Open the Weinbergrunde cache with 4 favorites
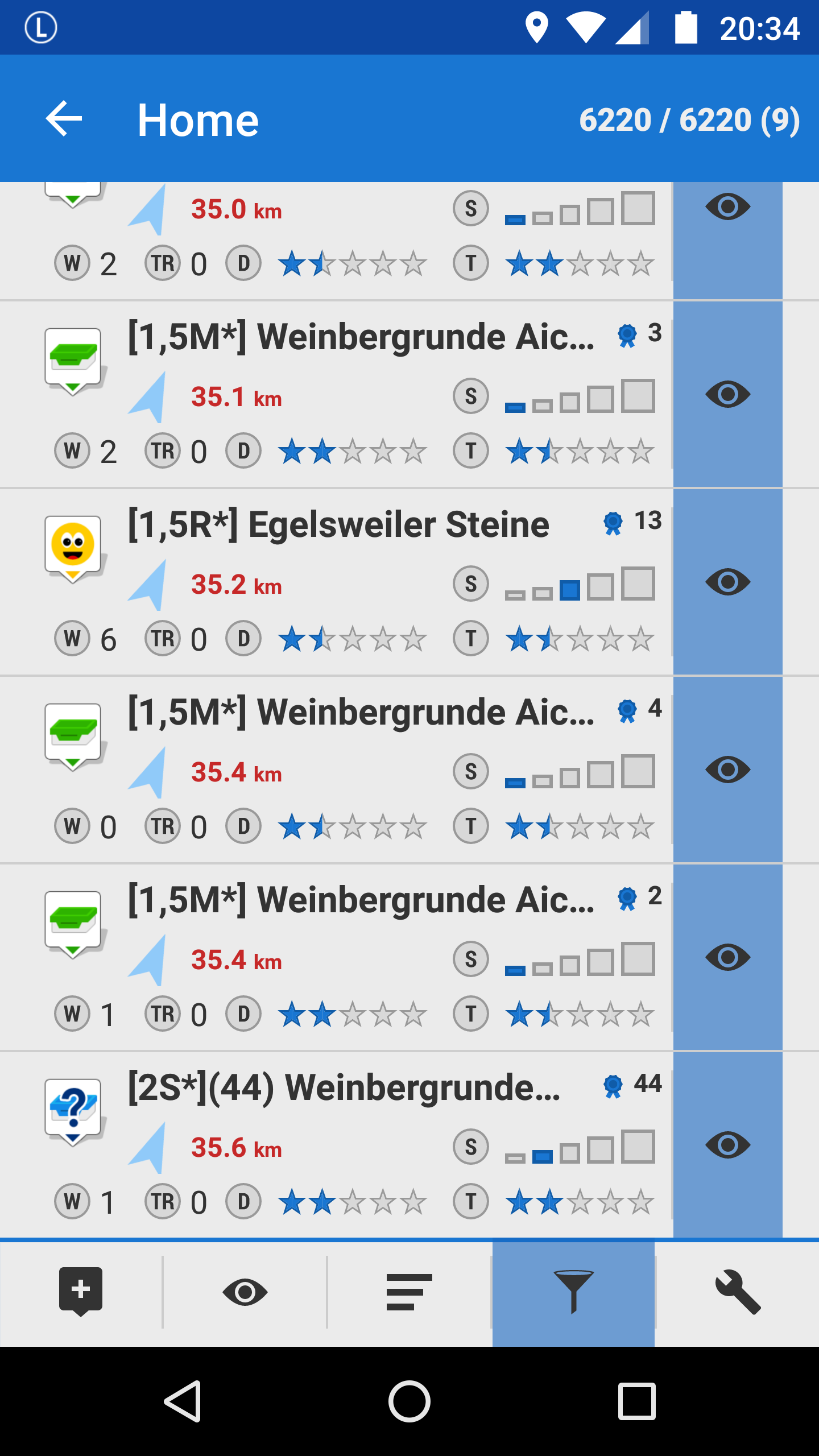The width and height of the screenshot is (819, 1456). pos(361,713)
